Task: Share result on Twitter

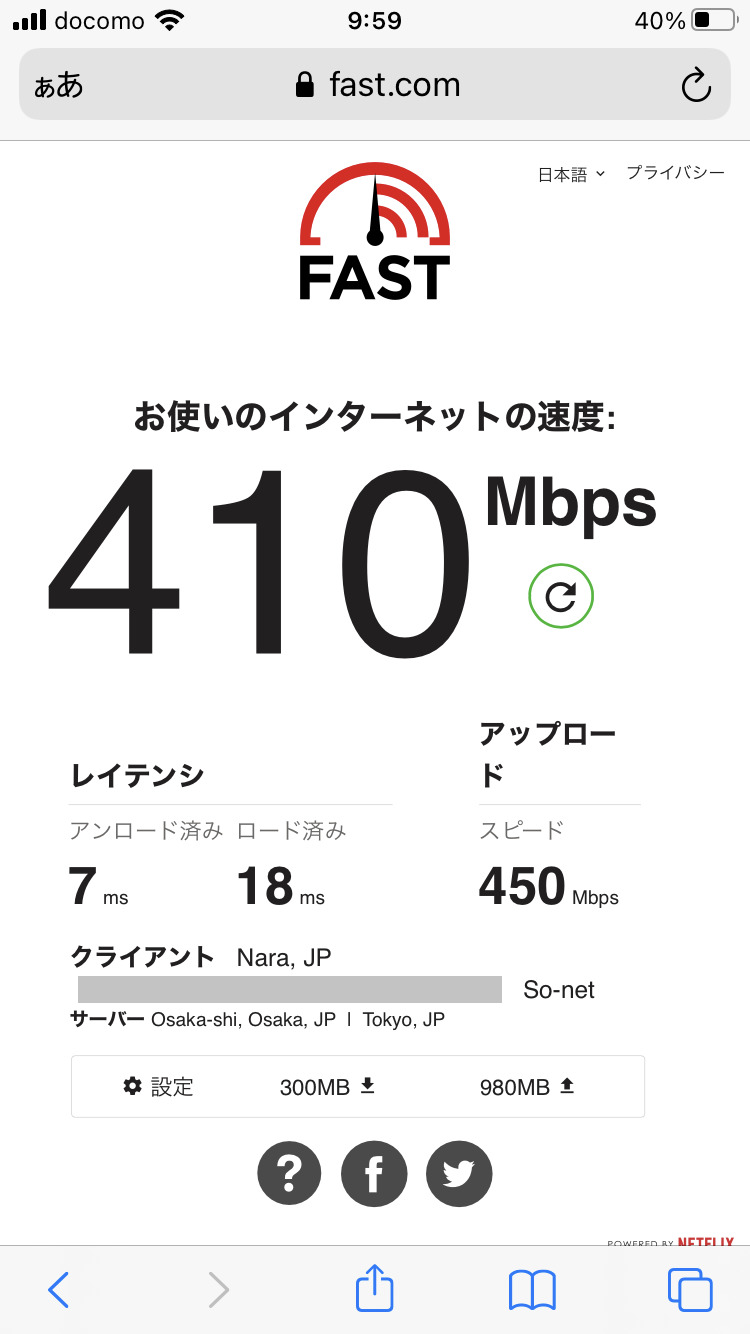Action: [459, 1174]
